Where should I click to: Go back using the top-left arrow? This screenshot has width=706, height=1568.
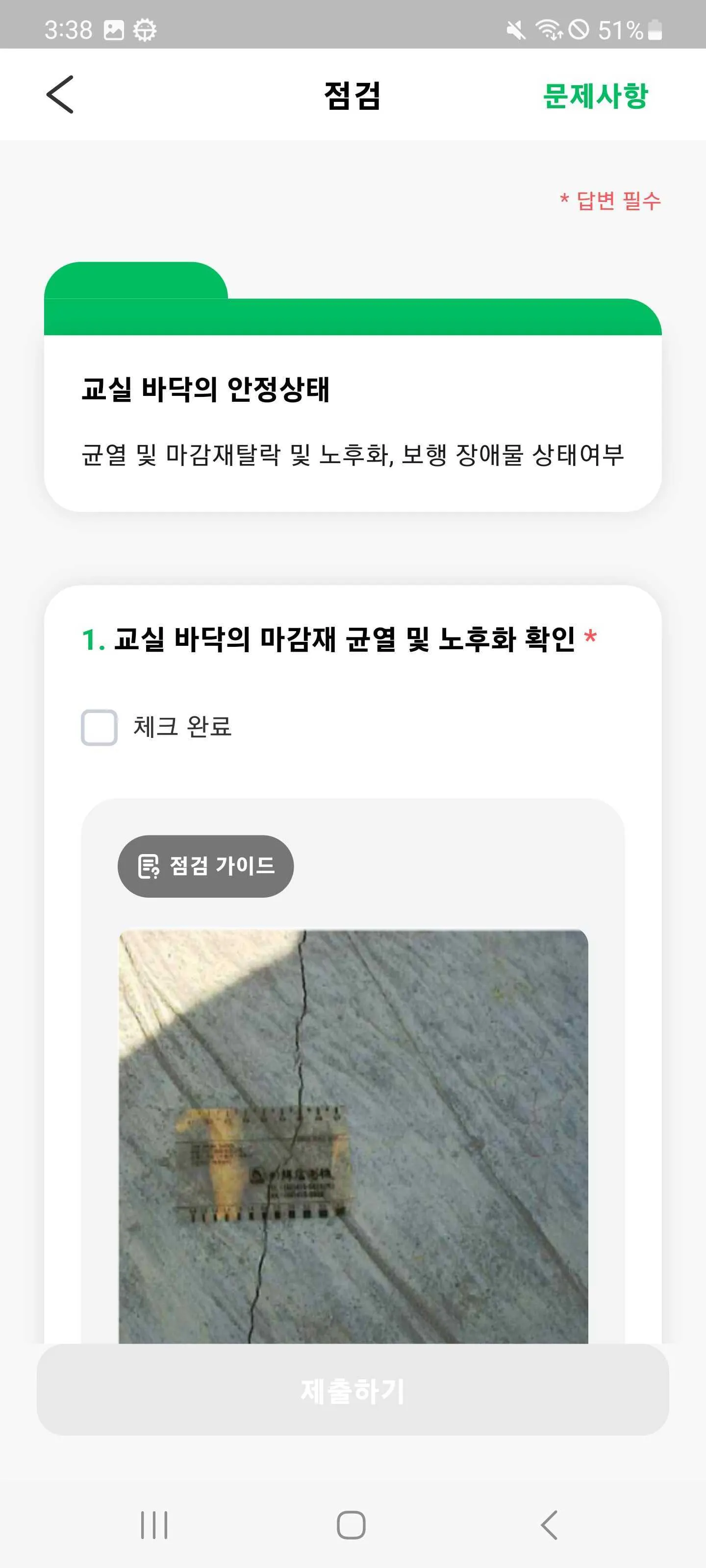(x=60, y=95)
